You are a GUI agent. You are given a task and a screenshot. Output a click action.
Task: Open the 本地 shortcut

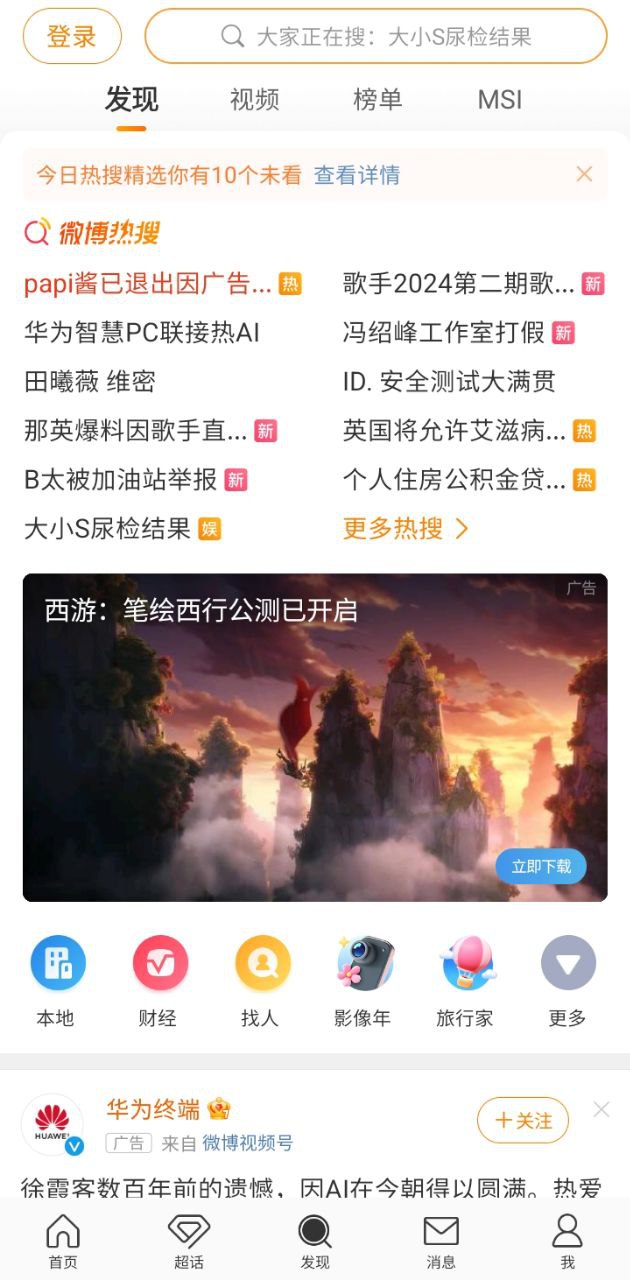(56, 980)
